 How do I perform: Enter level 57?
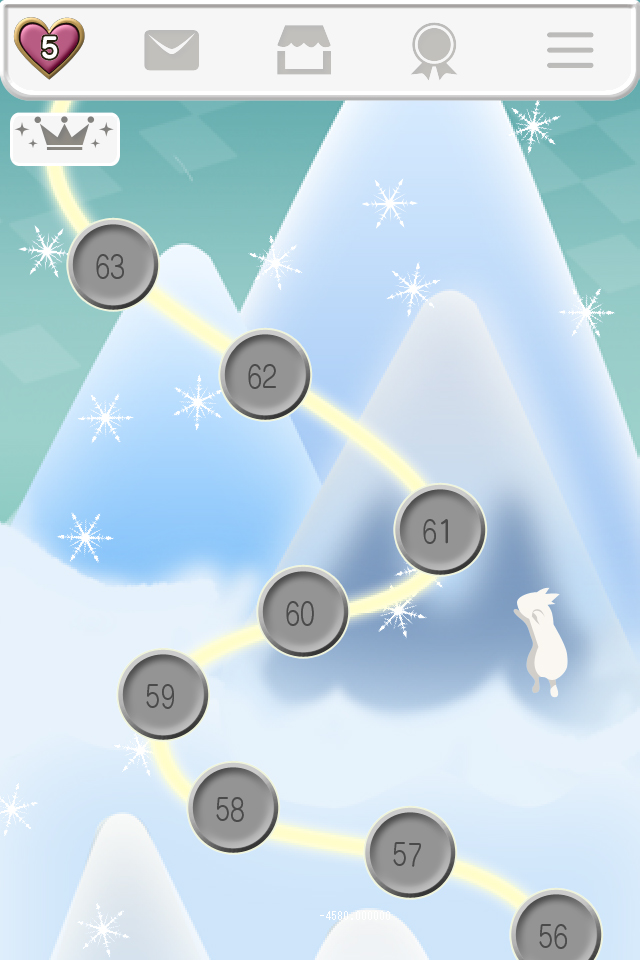coord(410,853)
